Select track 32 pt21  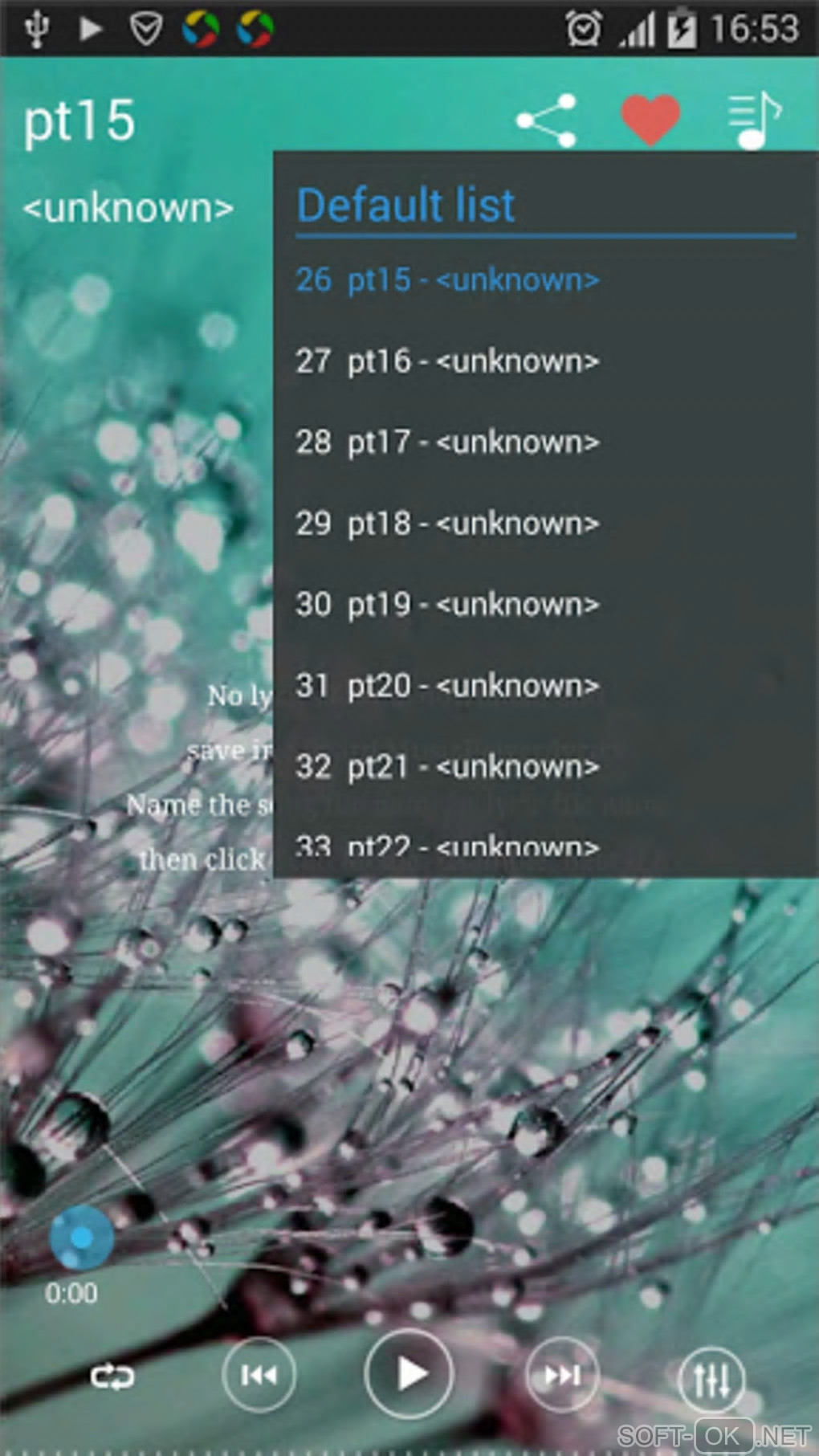click(447, 766)
